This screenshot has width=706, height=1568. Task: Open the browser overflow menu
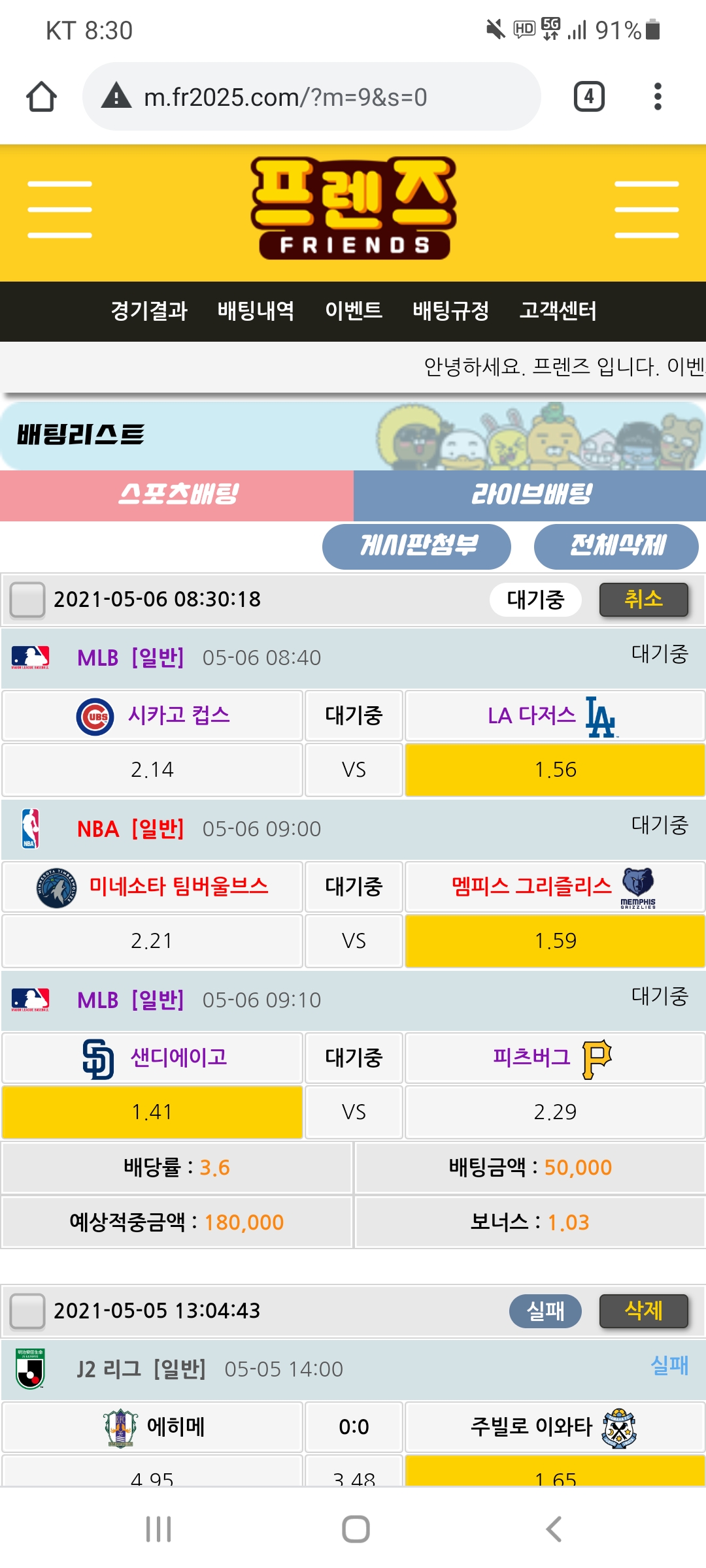tap(658, 97)
